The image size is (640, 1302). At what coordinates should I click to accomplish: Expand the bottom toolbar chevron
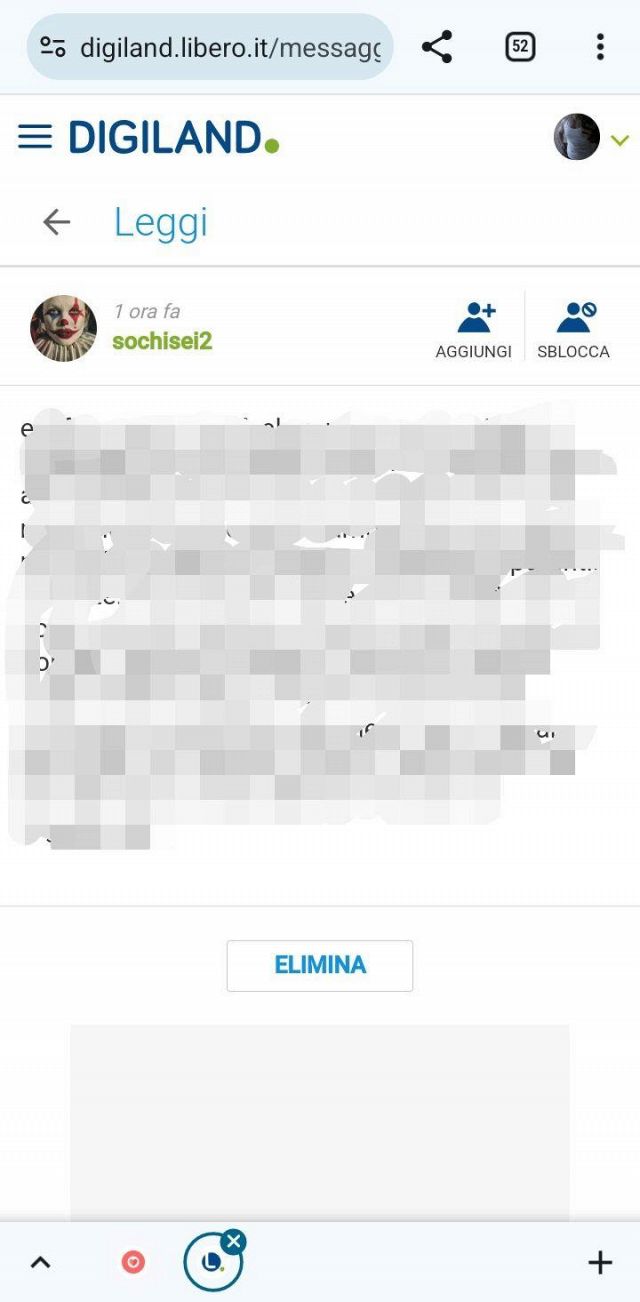pyautogui.click(x=40, y=1263)
